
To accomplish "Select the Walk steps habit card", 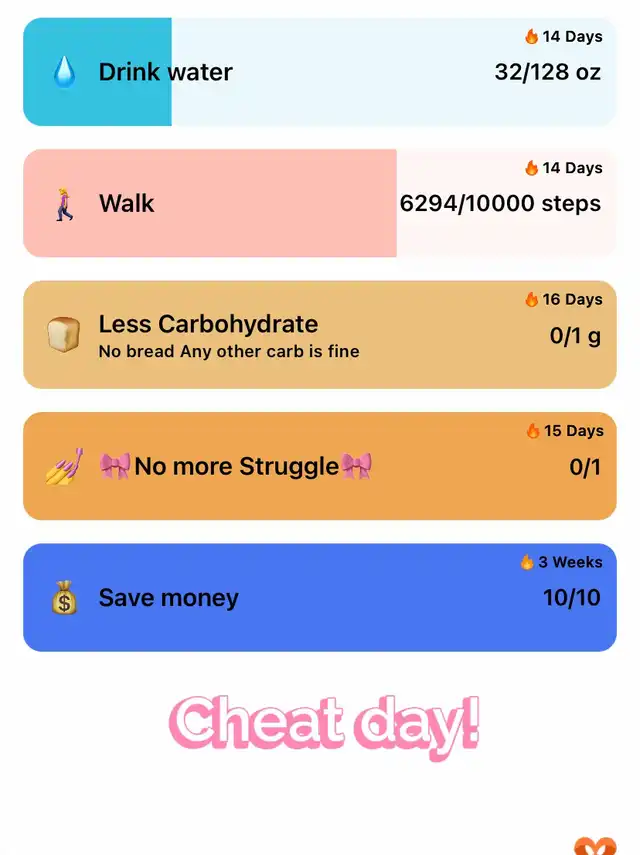I will [319, 203].
